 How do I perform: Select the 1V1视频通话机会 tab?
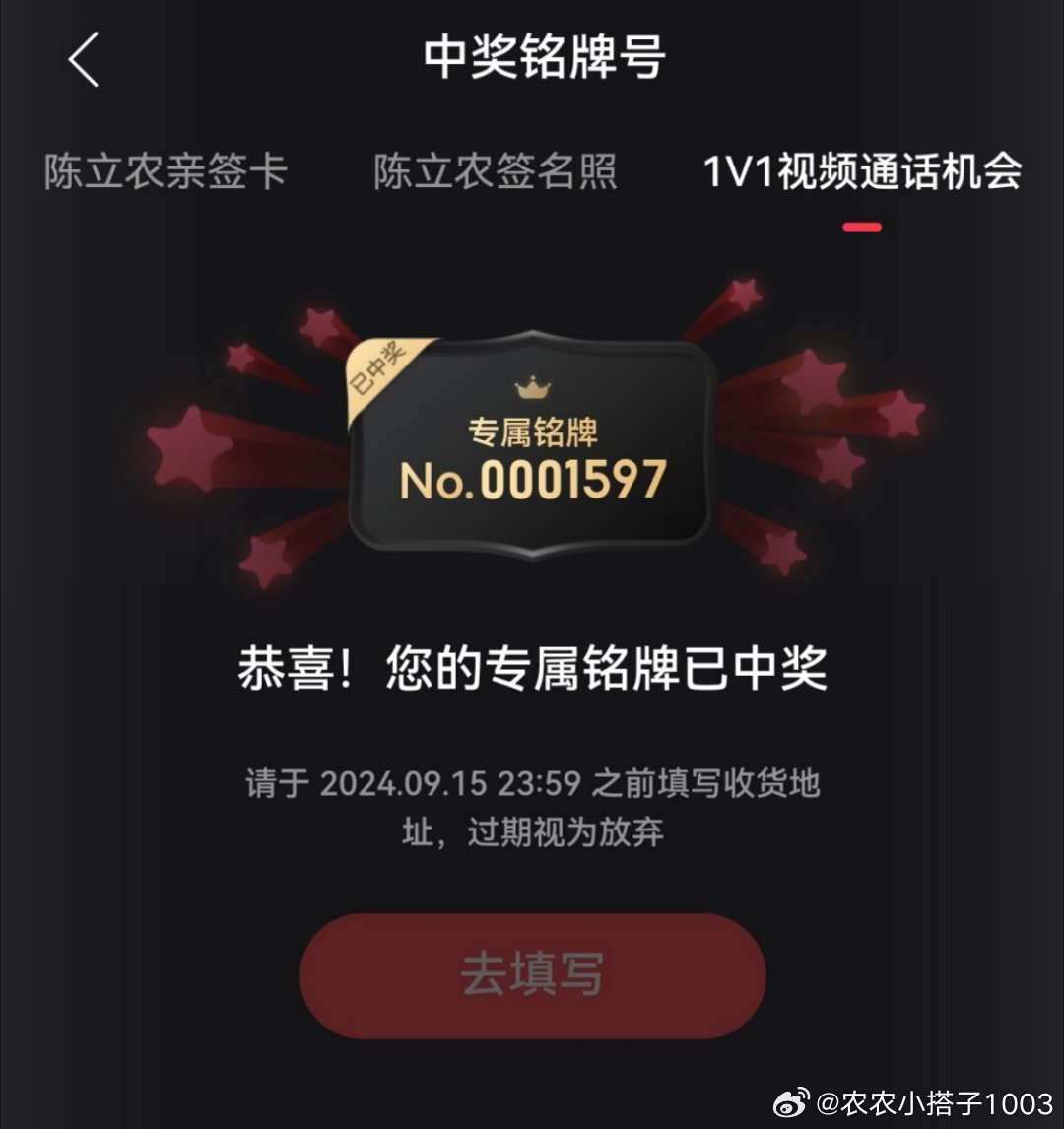click(862, 171)
